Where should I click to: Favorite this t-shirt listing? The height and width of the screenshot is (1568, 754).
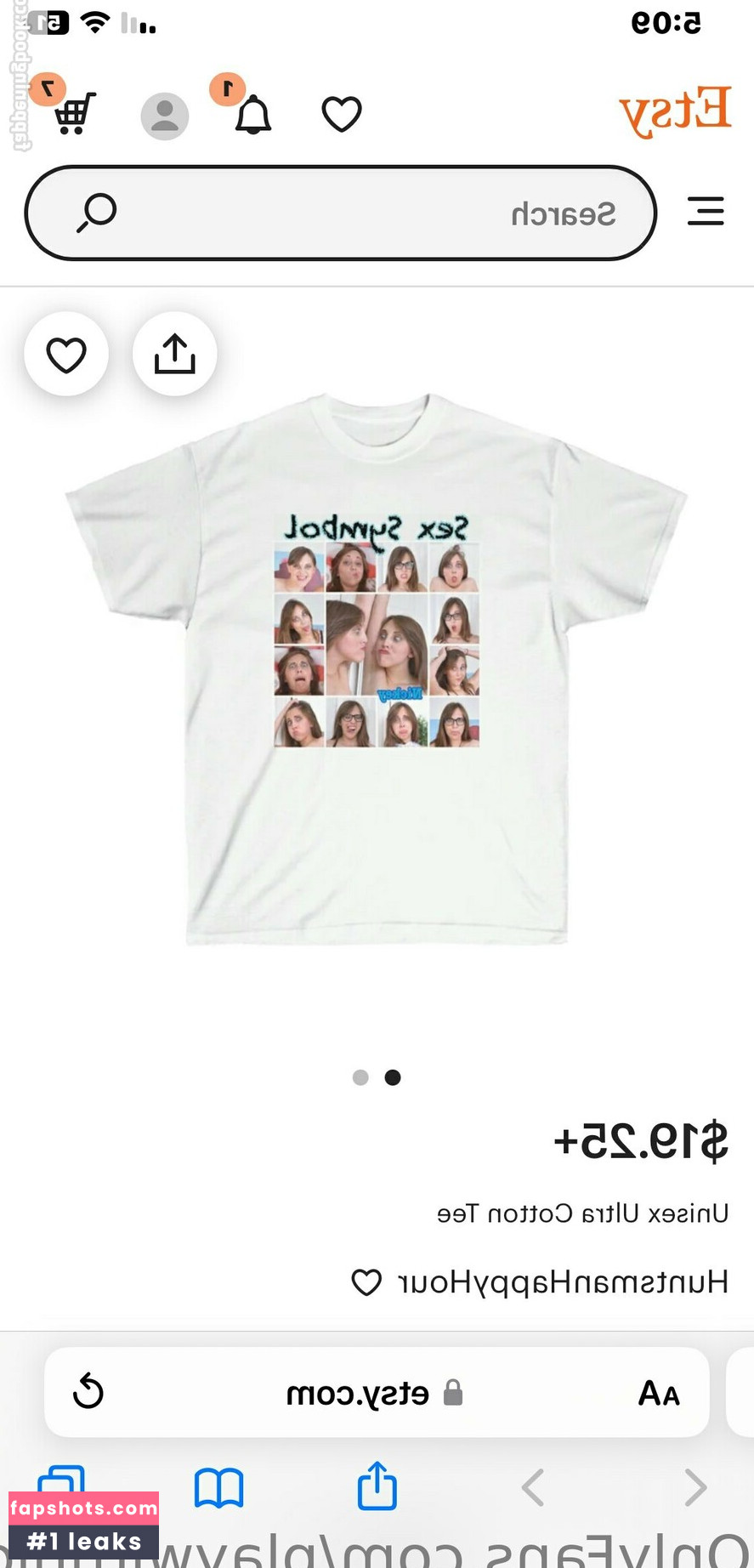click(66, 355)
